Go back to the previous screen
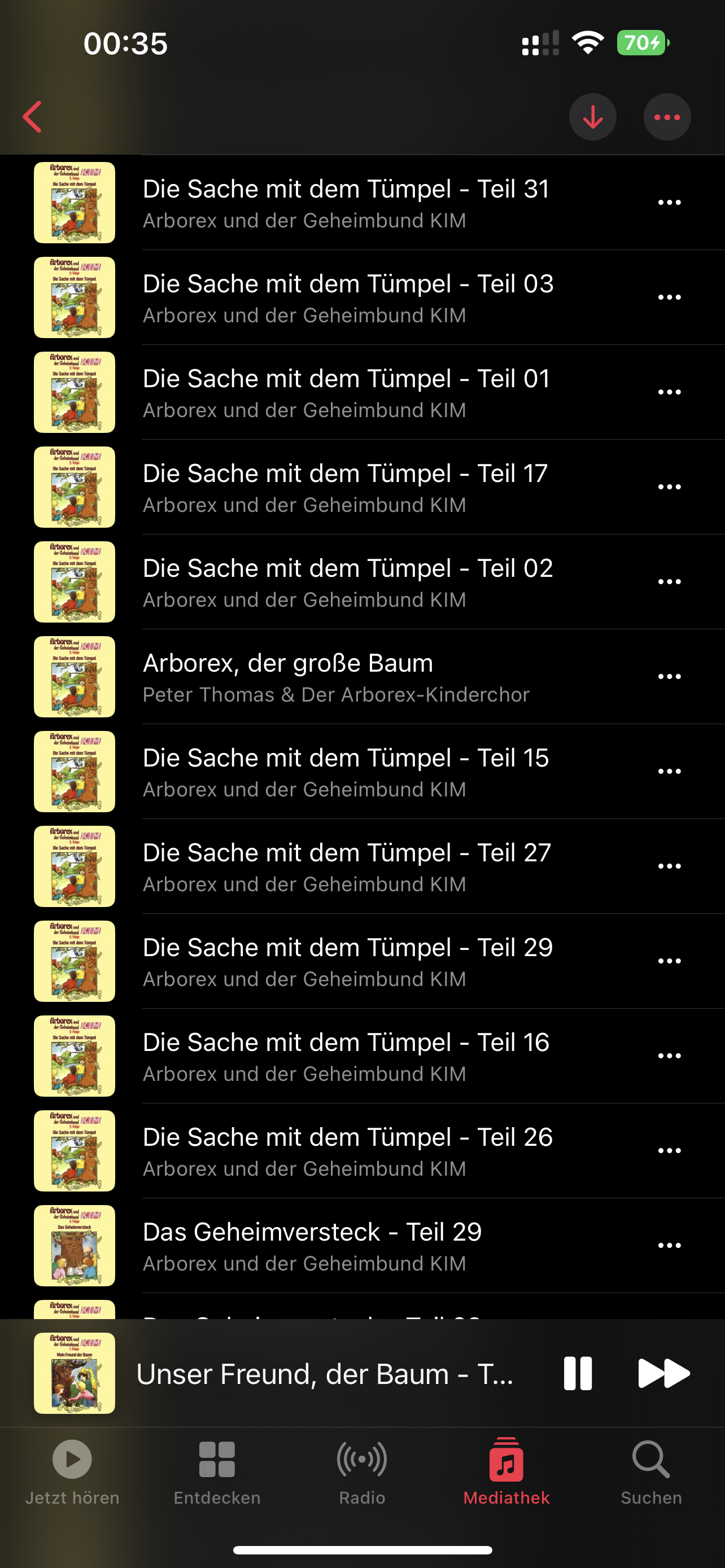 pyautogui.click(x=33, y=117)
